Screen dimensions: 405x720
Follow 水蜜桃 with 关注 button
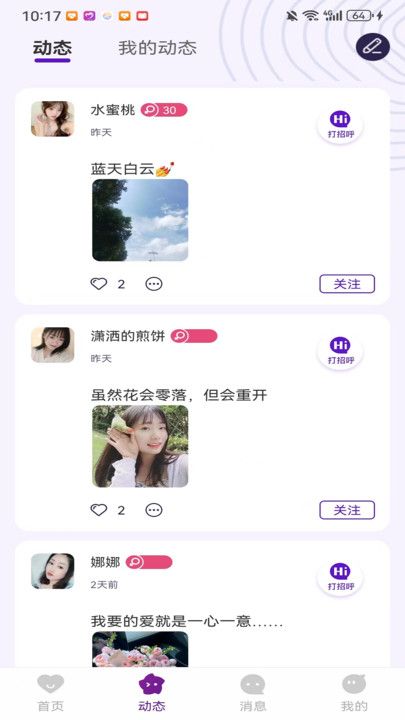(347, 284)
